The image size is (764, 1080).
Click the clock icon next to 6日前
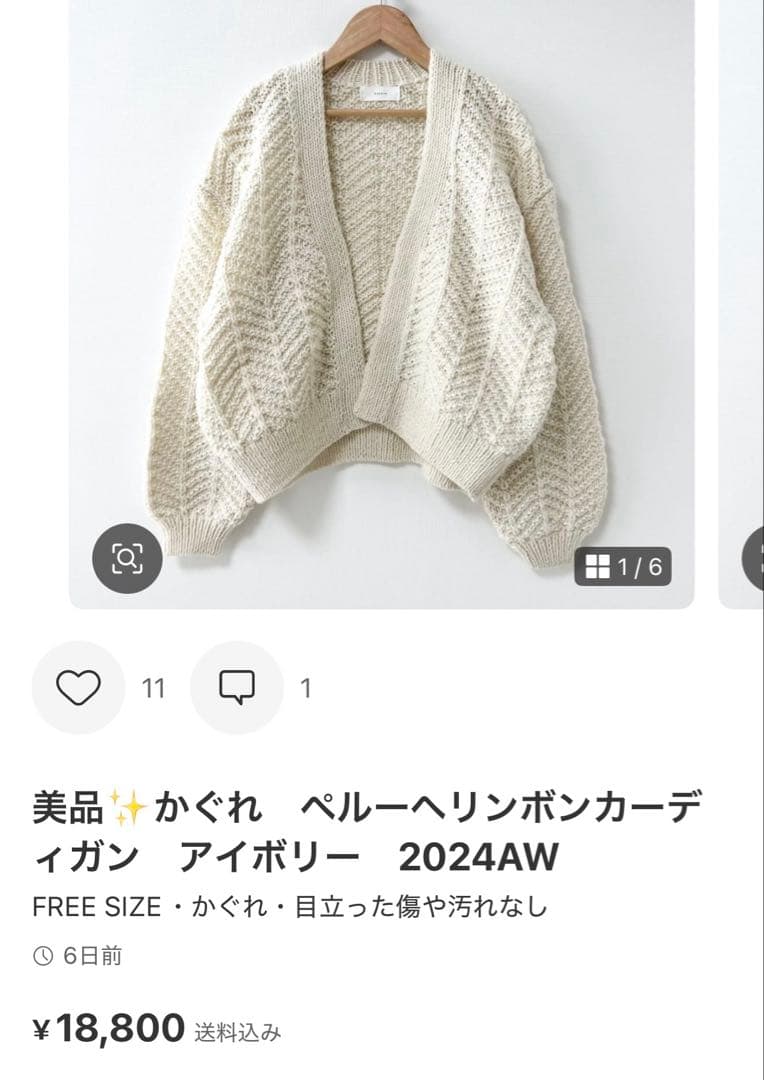pos(41,955)
